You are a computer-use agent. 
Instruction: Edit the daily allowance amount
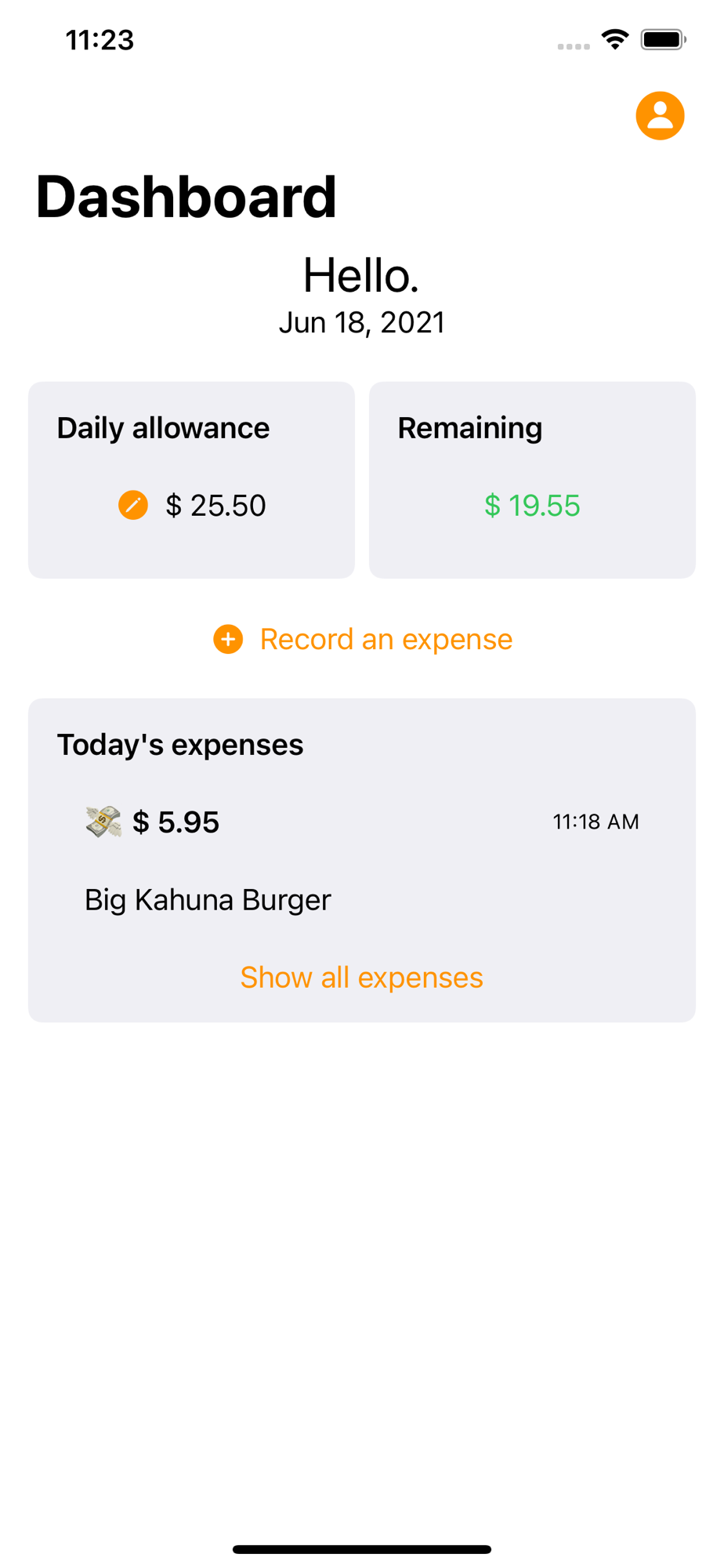pos(133,506)
